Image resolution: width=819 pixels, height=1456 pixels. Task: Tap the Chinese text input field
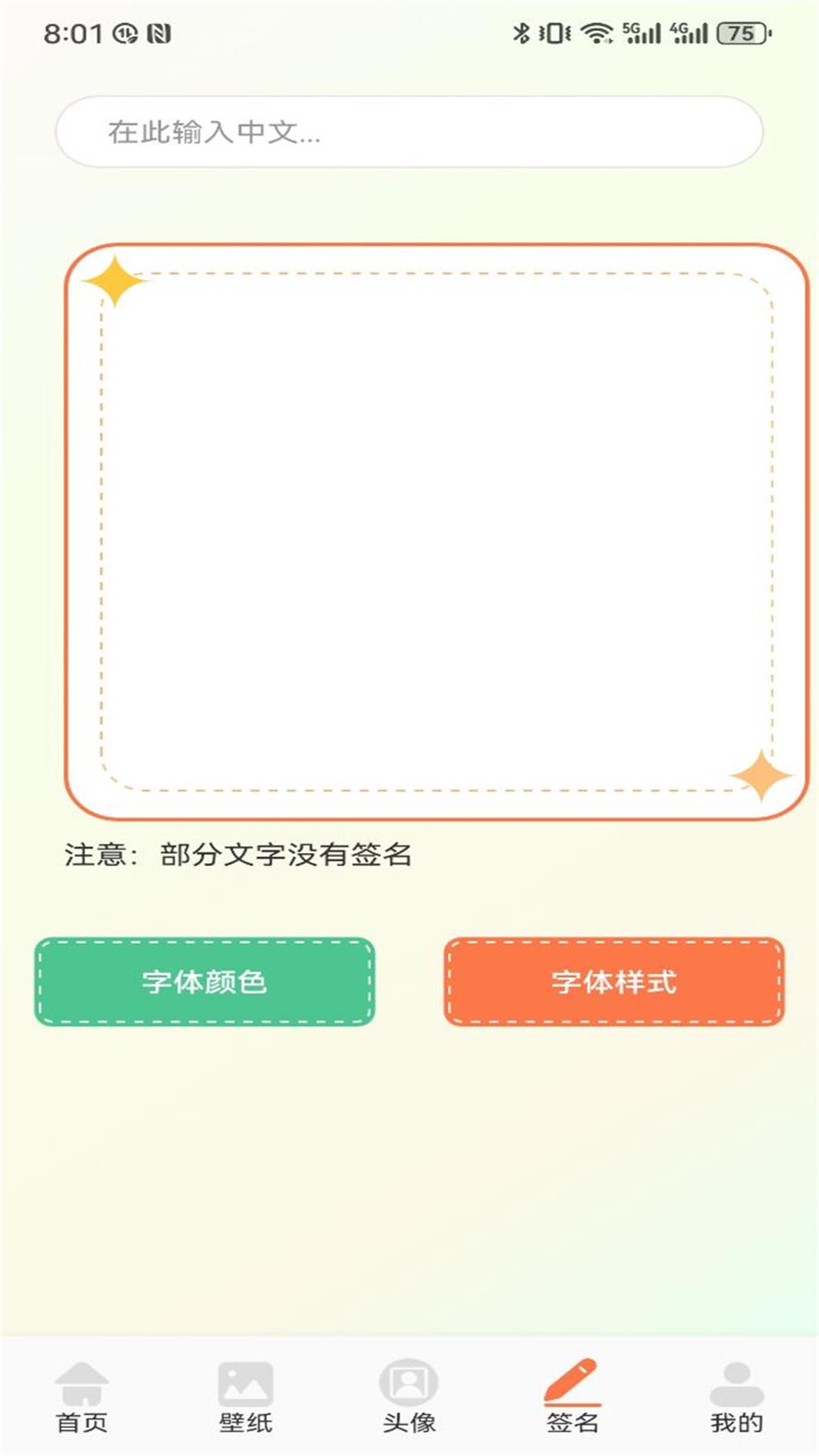pos(409,132)
